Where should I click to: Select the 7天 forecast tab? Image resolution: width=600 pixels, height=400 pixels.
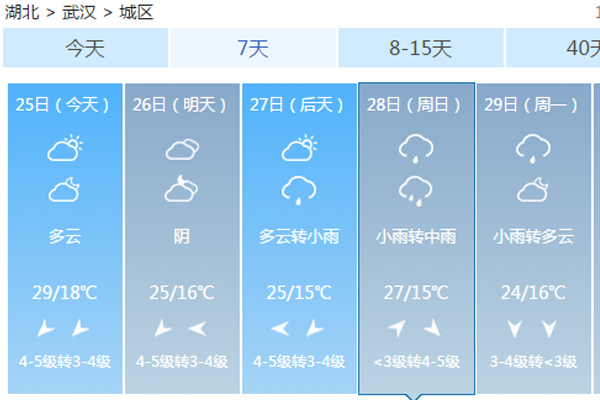(253, 47)
